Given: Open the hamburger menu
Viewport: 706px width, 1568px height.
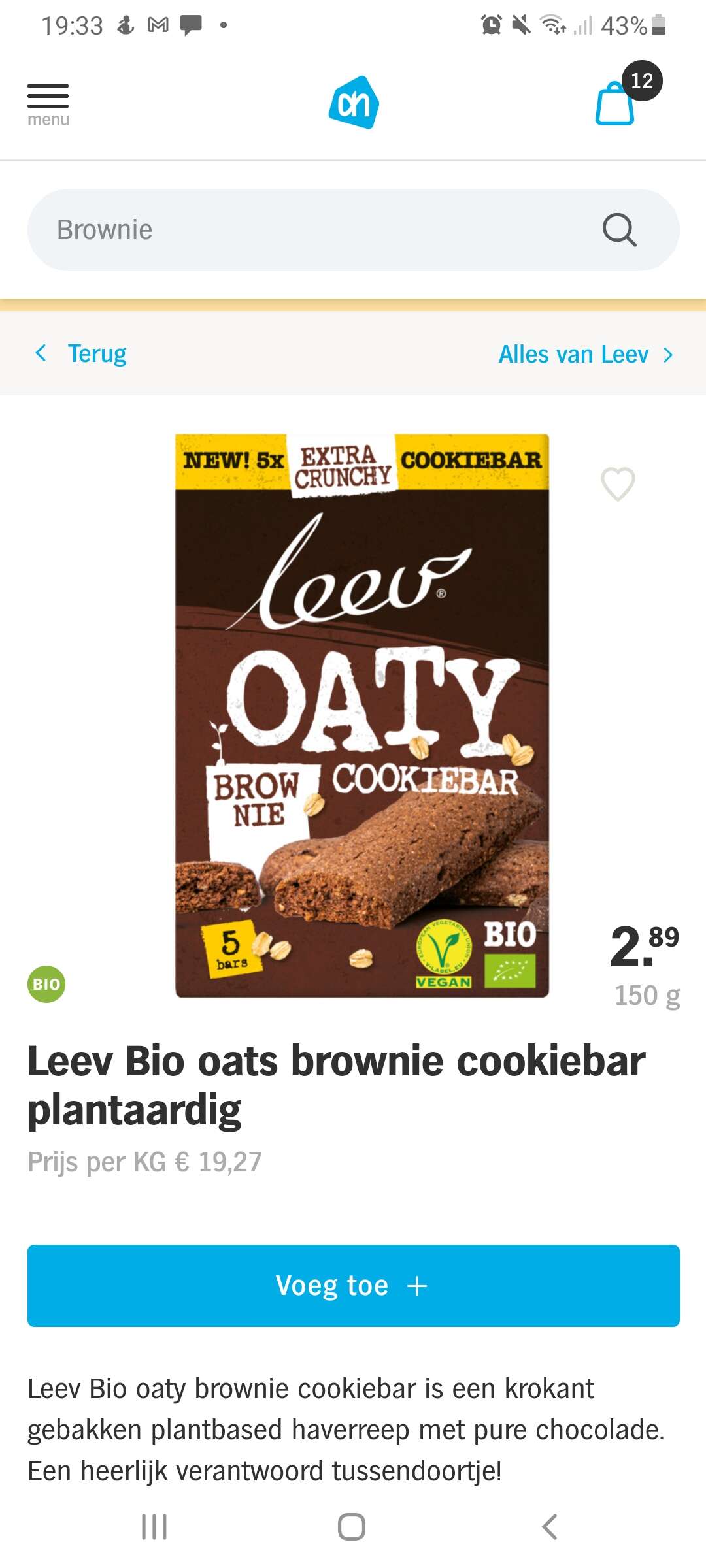Looking at the screenshot, I should tap(48, 105).
